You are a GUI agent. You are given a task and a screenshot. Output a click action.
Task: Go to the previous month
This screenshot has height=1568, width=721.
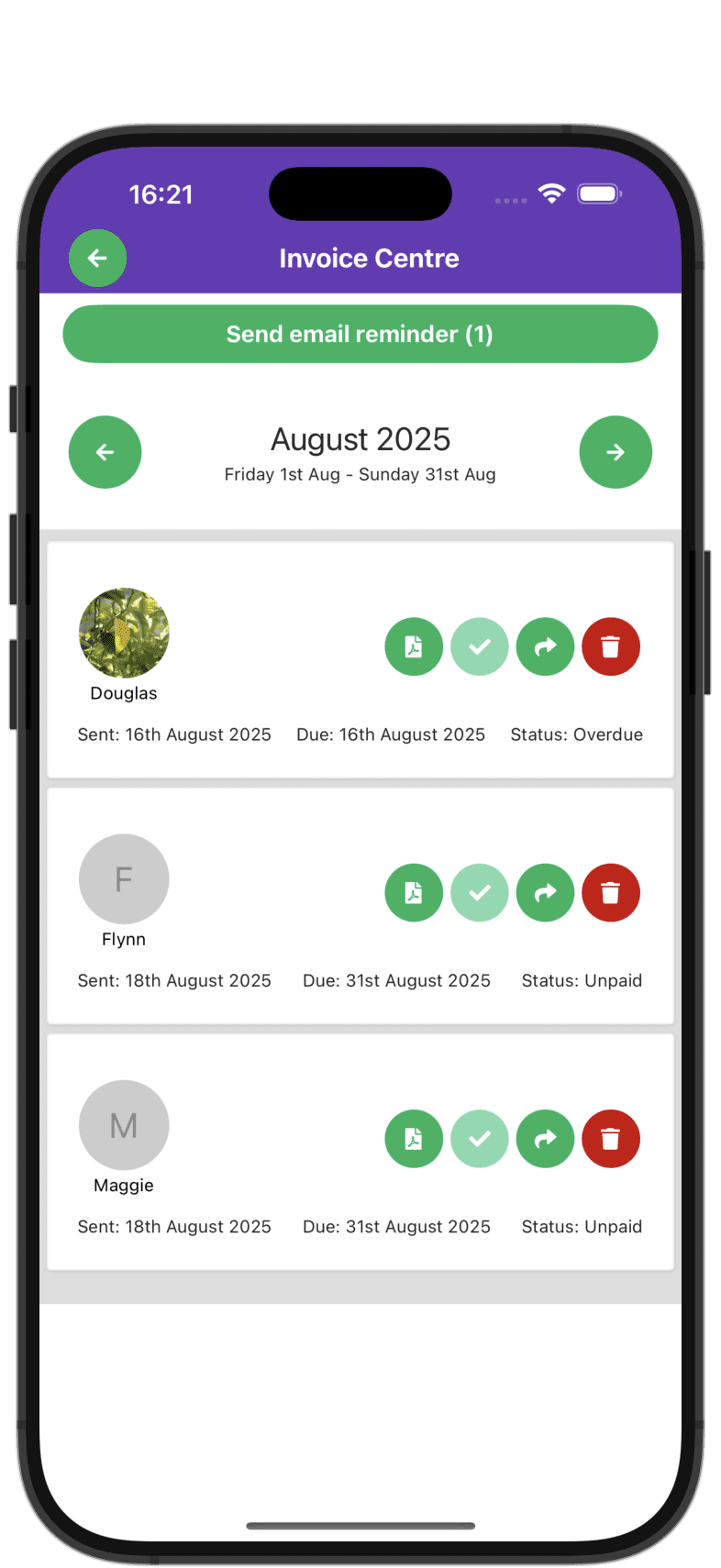[105, 452]
